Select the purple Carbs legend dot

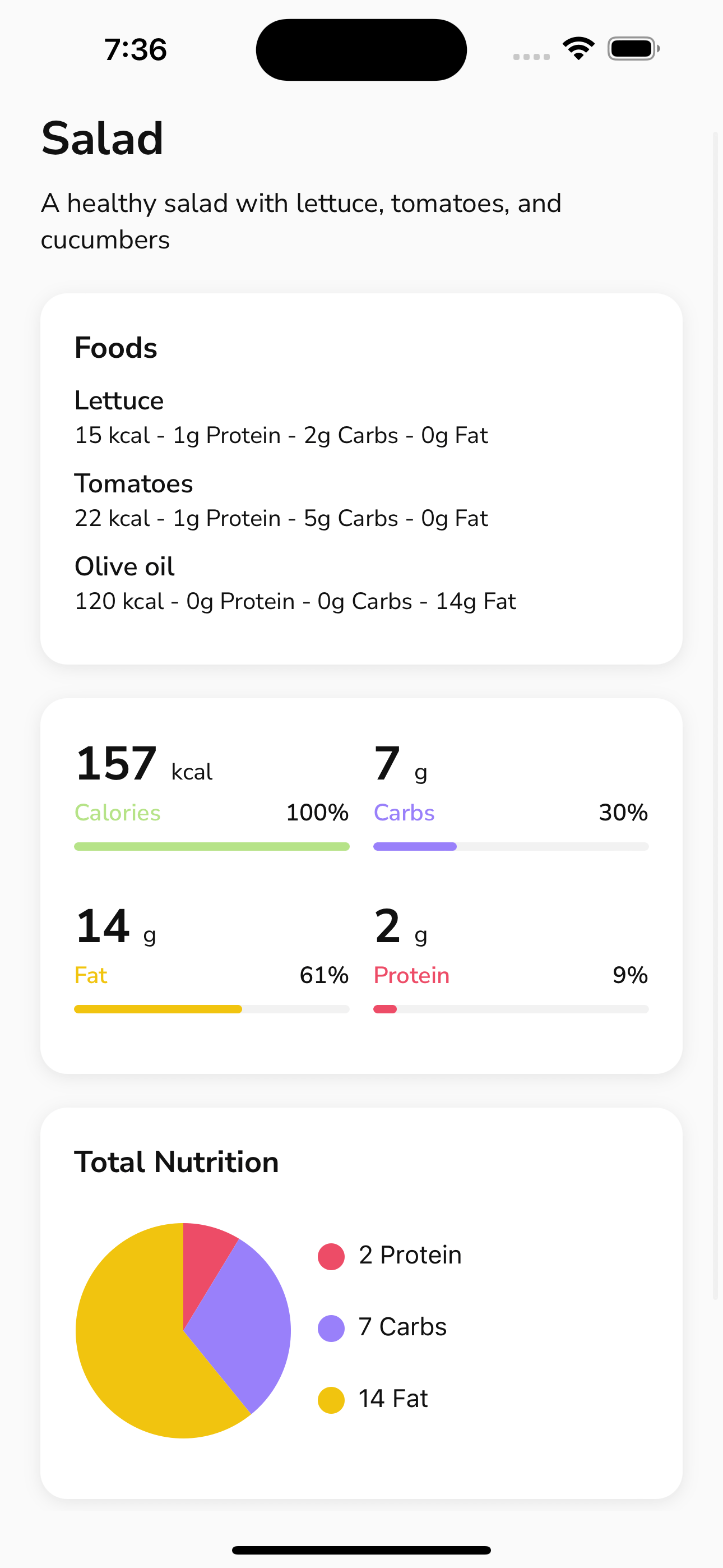tap(331, 1327)
